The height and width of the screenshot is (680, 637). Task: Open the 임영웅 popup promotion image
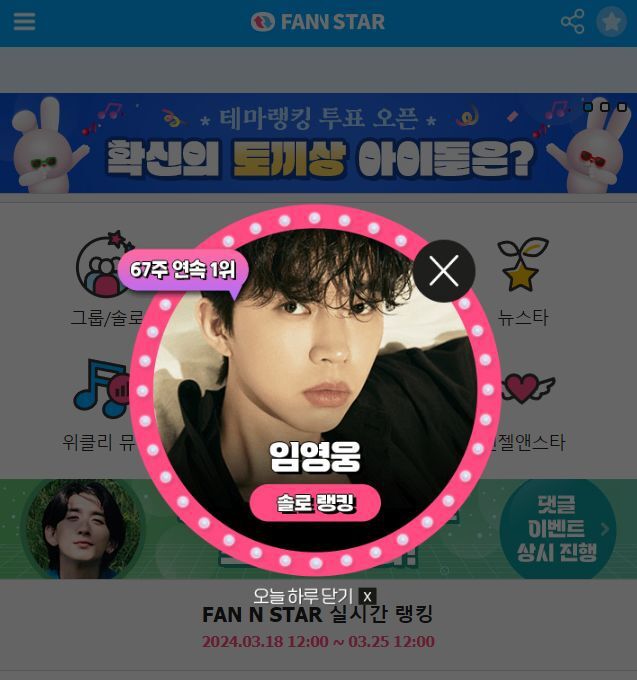tap(315, 390)
